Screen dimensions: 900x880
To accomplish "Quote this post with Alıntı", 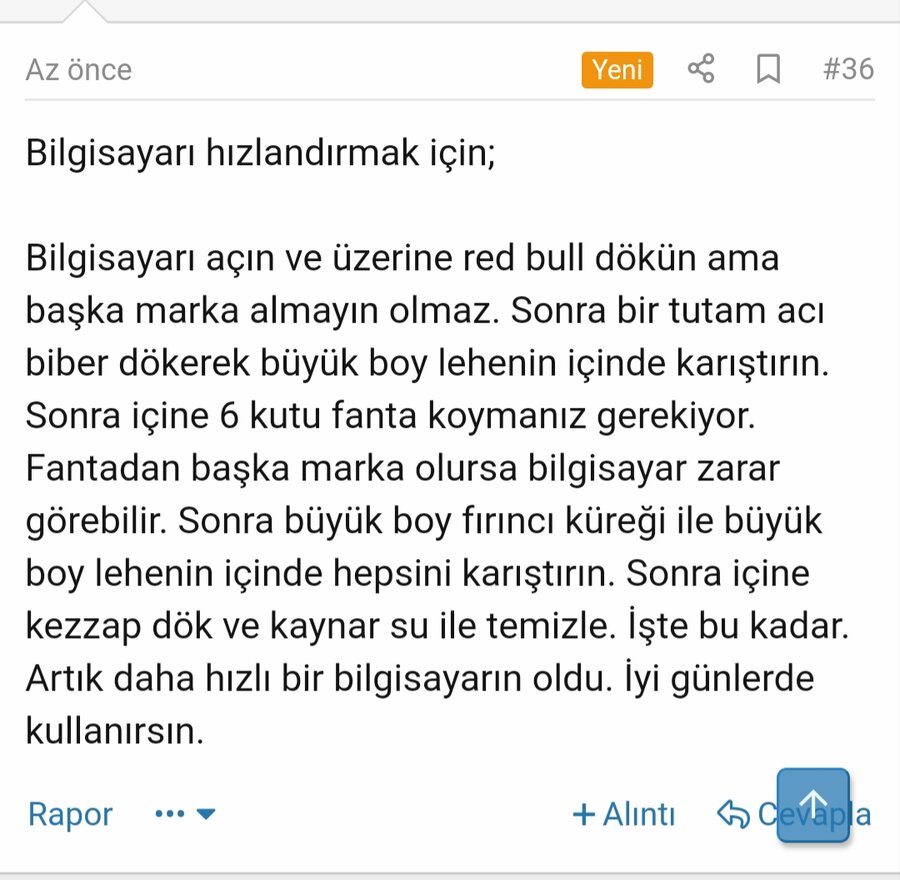I will click(x=624, y=814).
